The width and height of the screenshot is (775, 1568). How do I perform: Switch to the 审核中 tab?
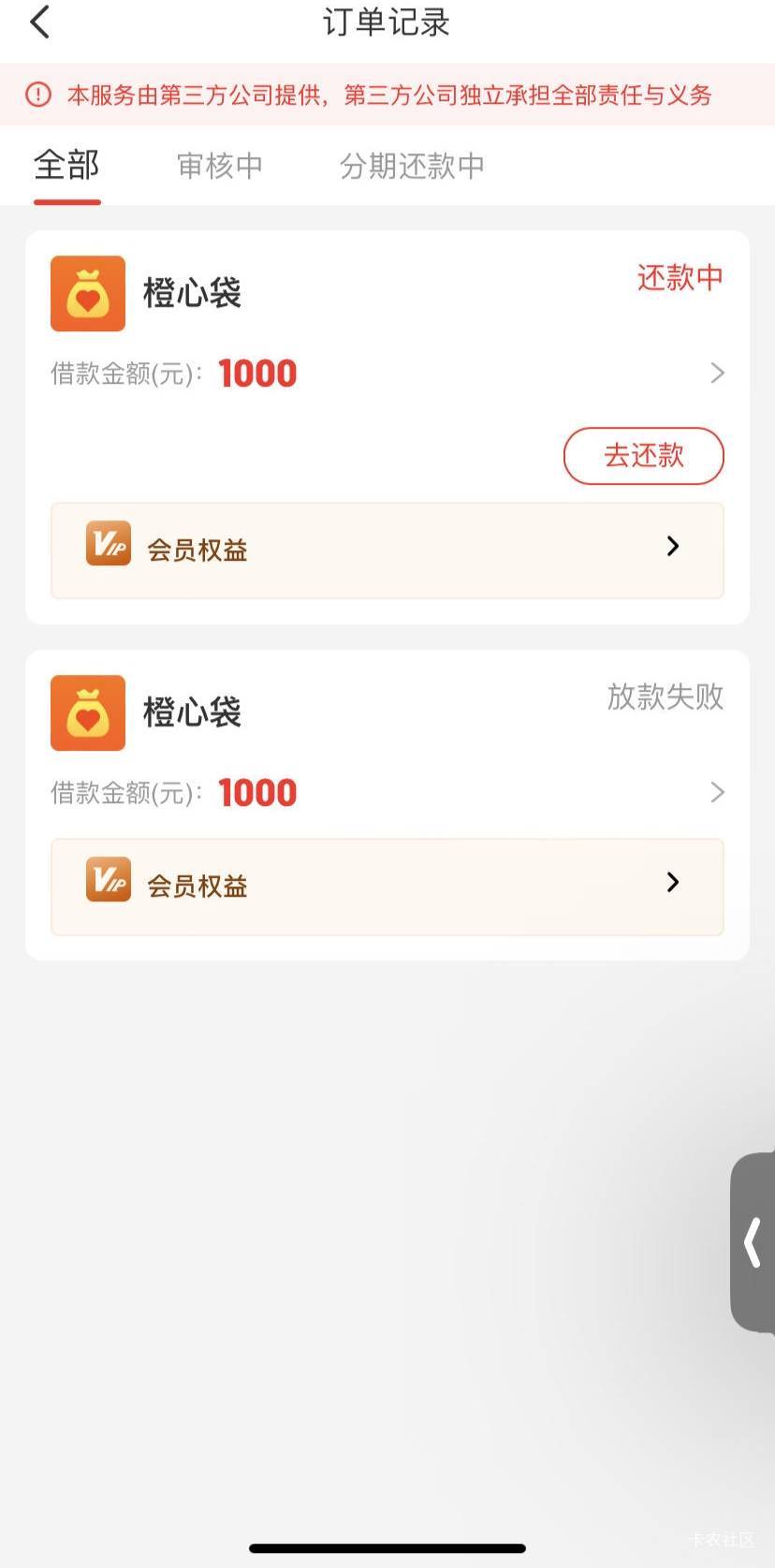pyautogui.click(x=220, y=166)
